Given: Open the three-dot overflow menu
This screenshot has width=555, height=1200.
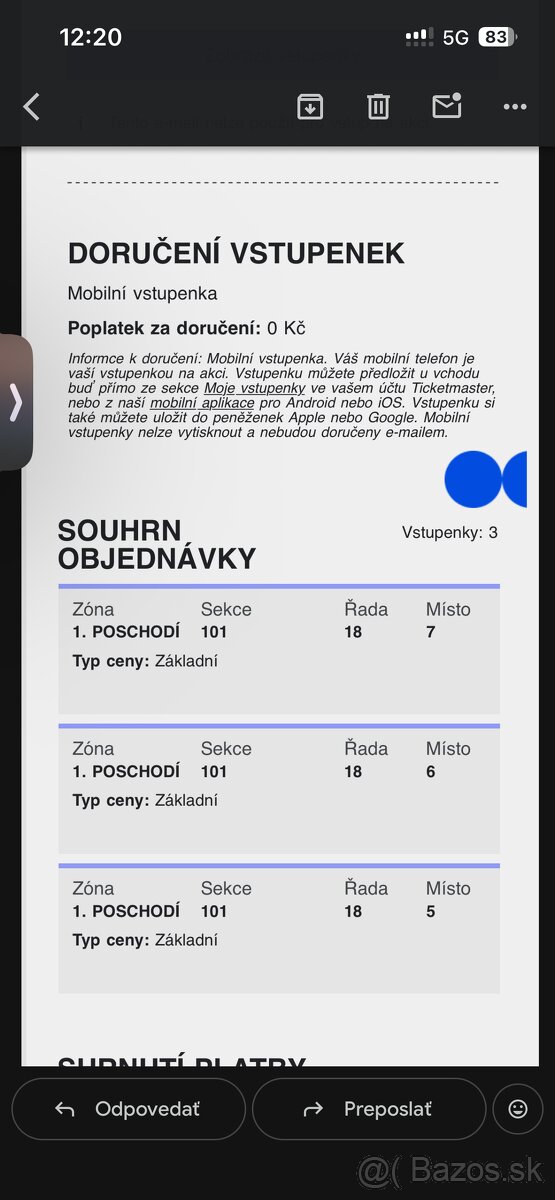Looking at the screenshot, I should (x=515, y=106).
